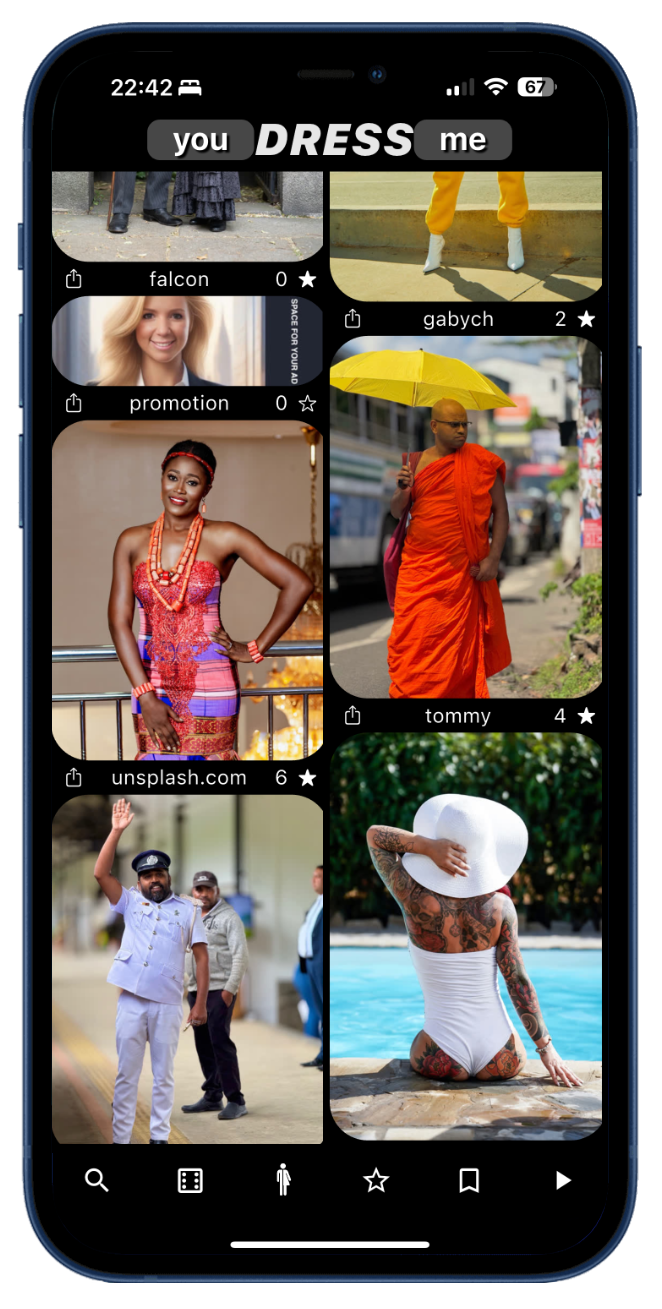Switch to the favorites star tab

pyautogui.click(x=376, y=1181)
